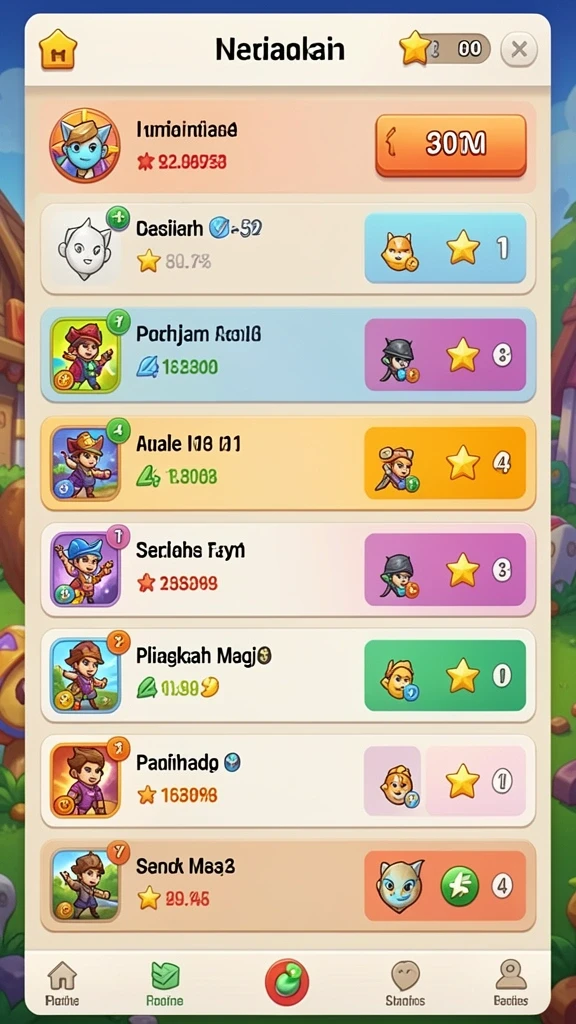Open the Pochjam player row
Screen dimensions: 576x1024
click(x=288, y=355)
